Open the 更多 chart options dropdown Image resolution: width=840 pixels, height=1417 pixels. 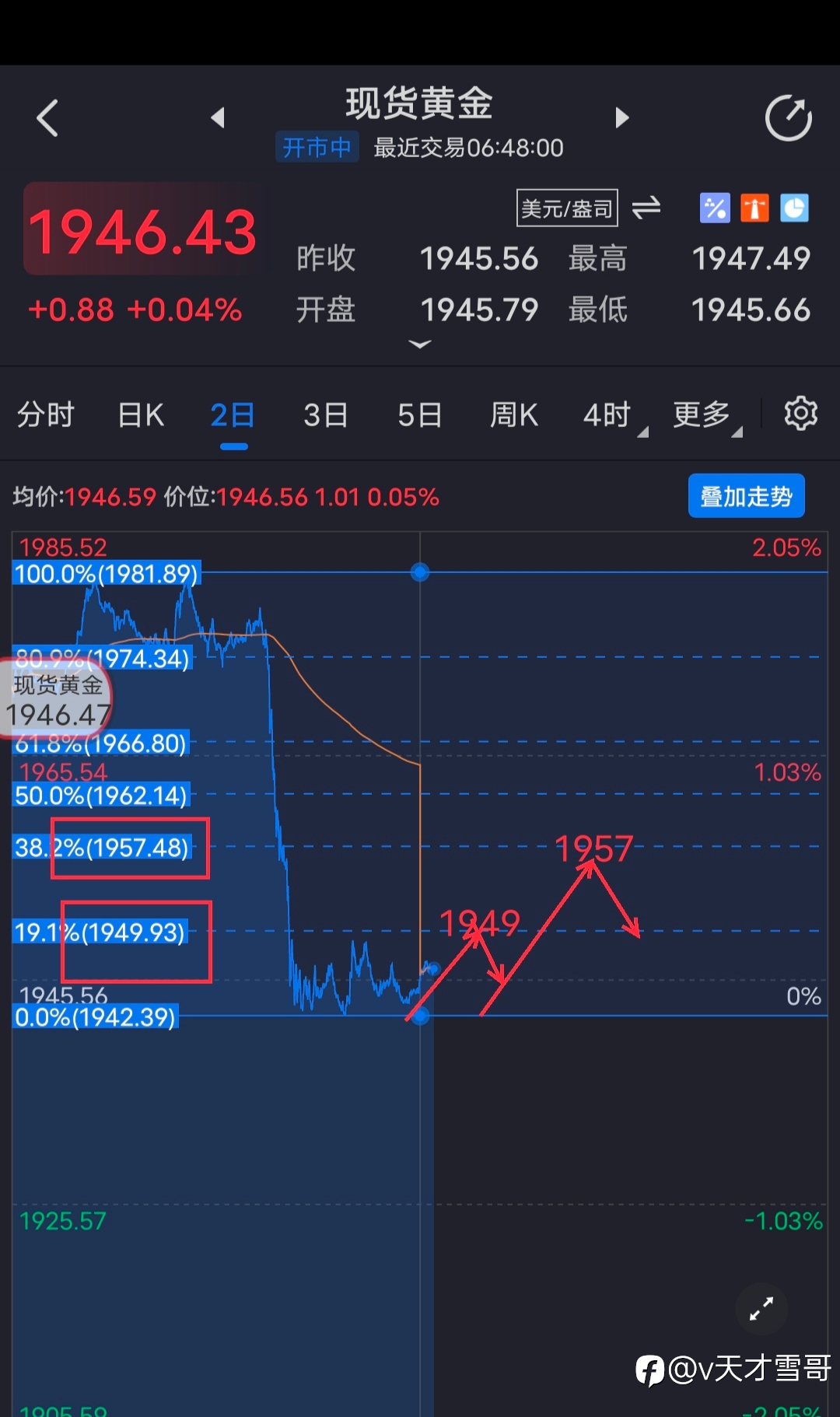coord(707,416)
